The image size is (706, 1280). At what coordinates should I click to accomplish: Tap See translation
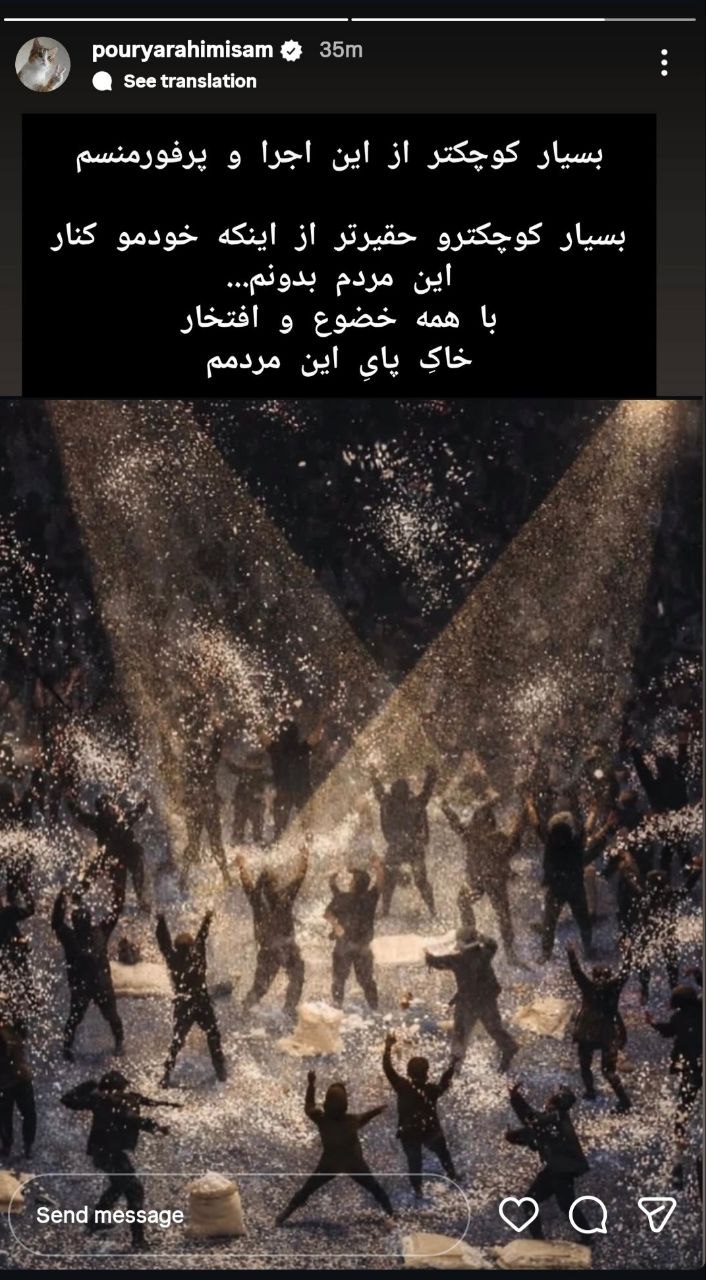[189, 81]
